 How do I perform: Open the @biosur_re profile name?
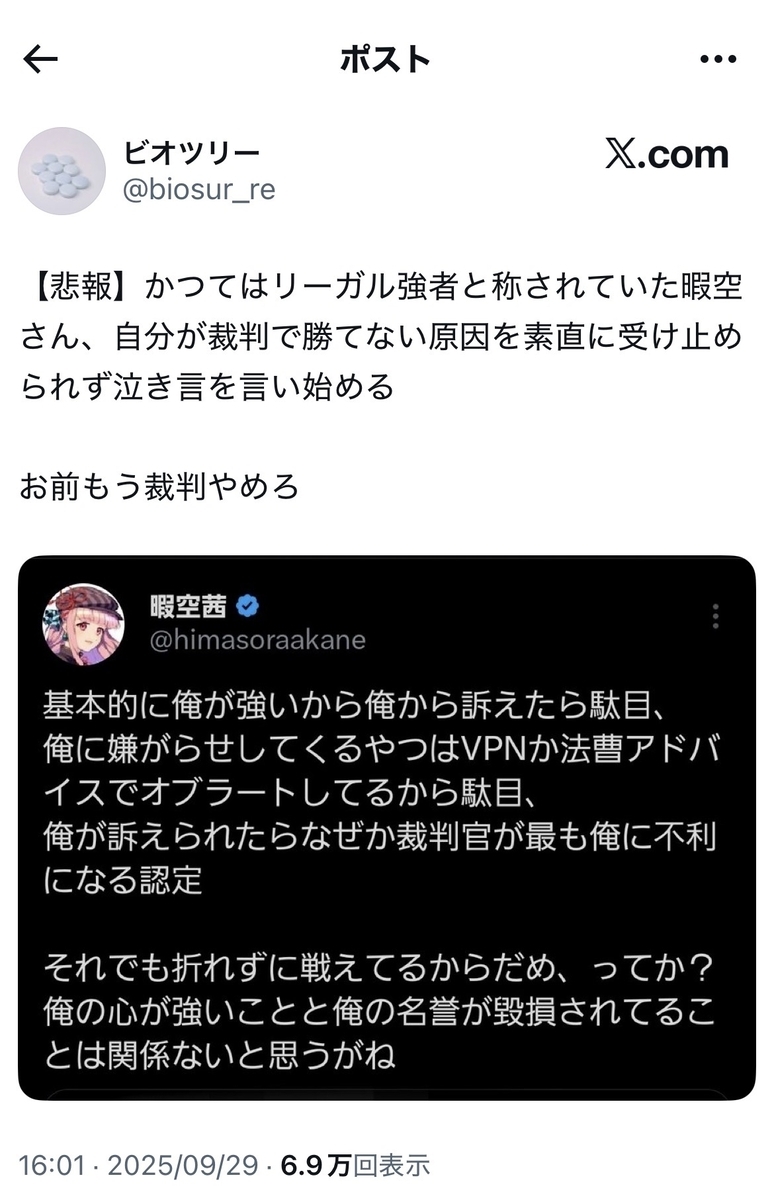pos(192,153)
